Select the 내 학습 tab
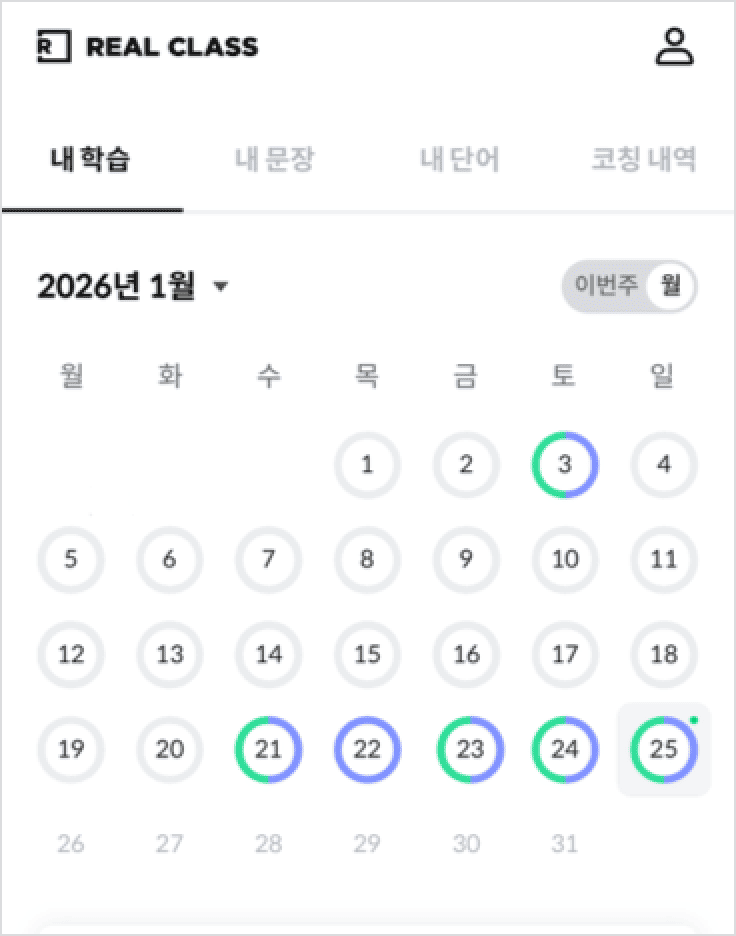This screenshot has width=736, height=936. (x=91, y=159)
